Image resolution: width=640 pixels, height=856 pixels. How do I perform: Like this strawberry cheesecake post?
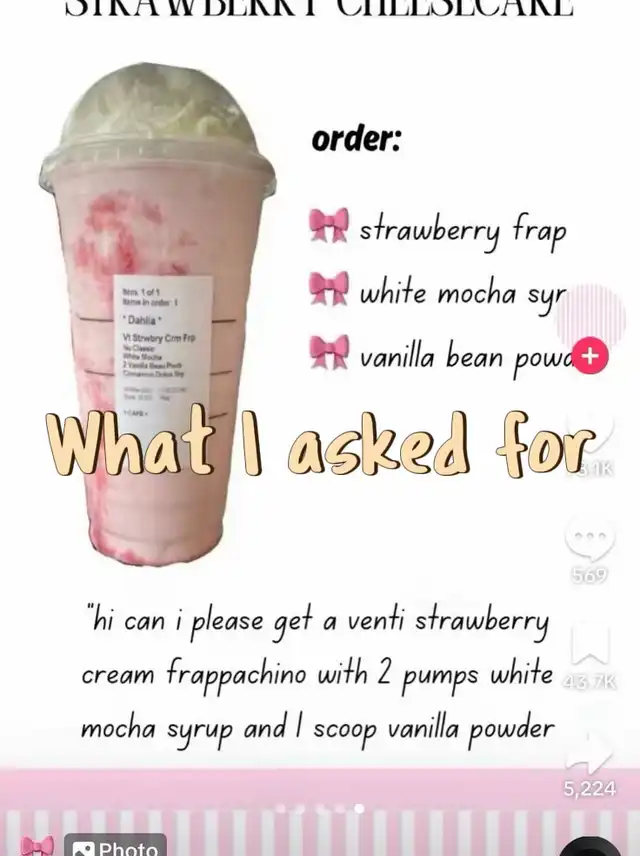coord(590,432)
